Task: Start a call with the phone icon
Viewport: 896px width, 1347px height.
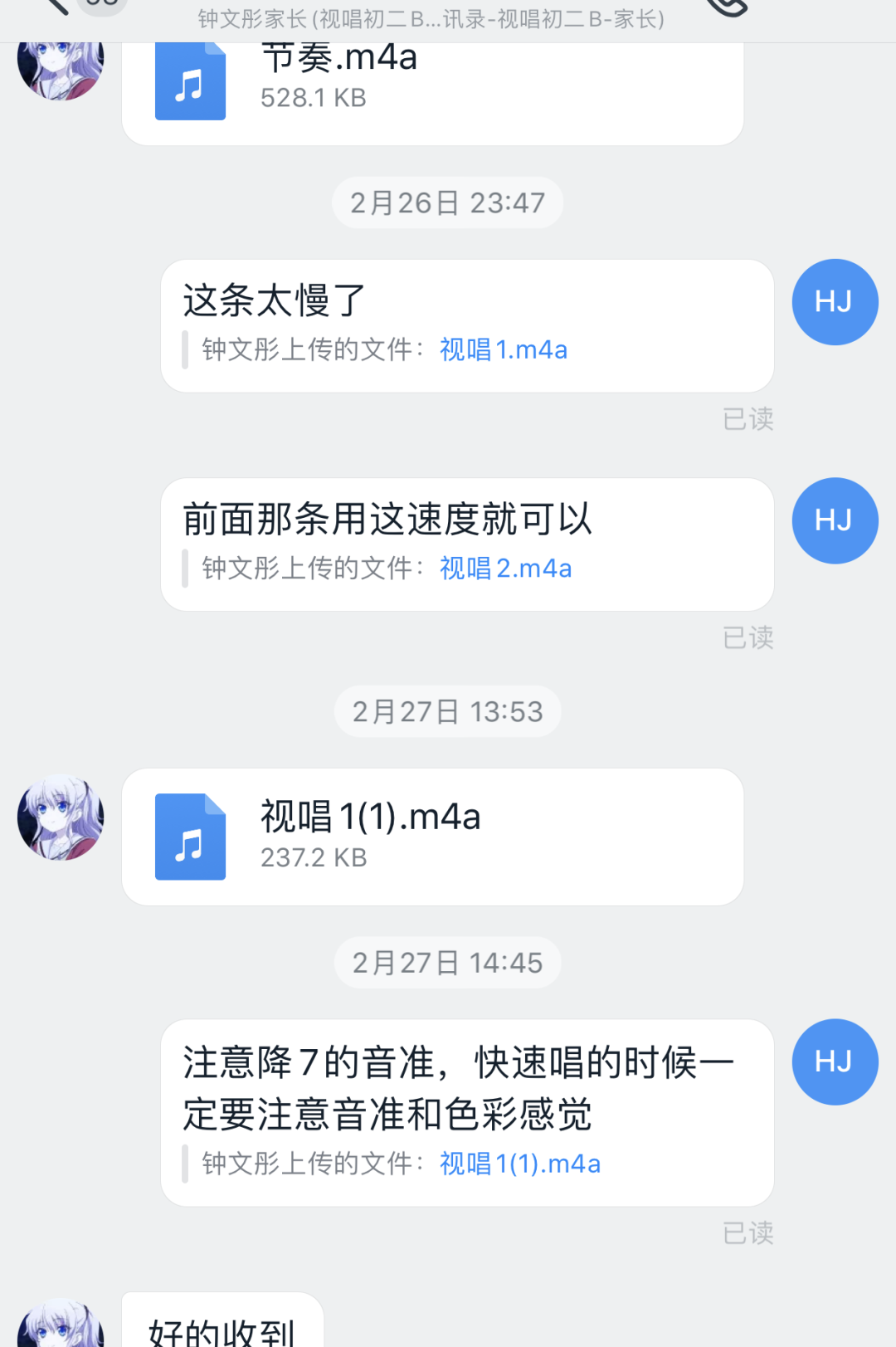Action: [727, 7]
